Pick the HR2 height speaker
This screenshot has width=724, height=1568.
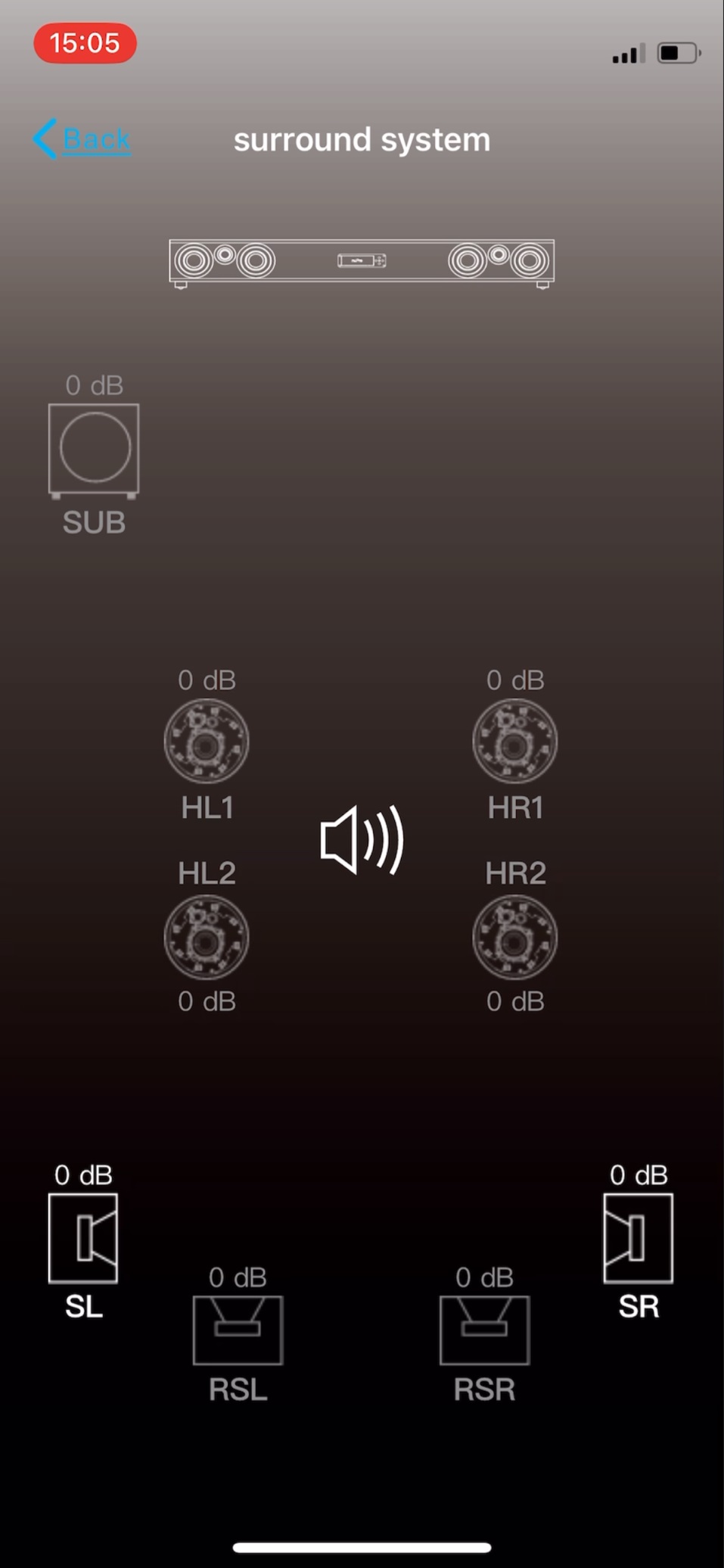pos(515,937)
